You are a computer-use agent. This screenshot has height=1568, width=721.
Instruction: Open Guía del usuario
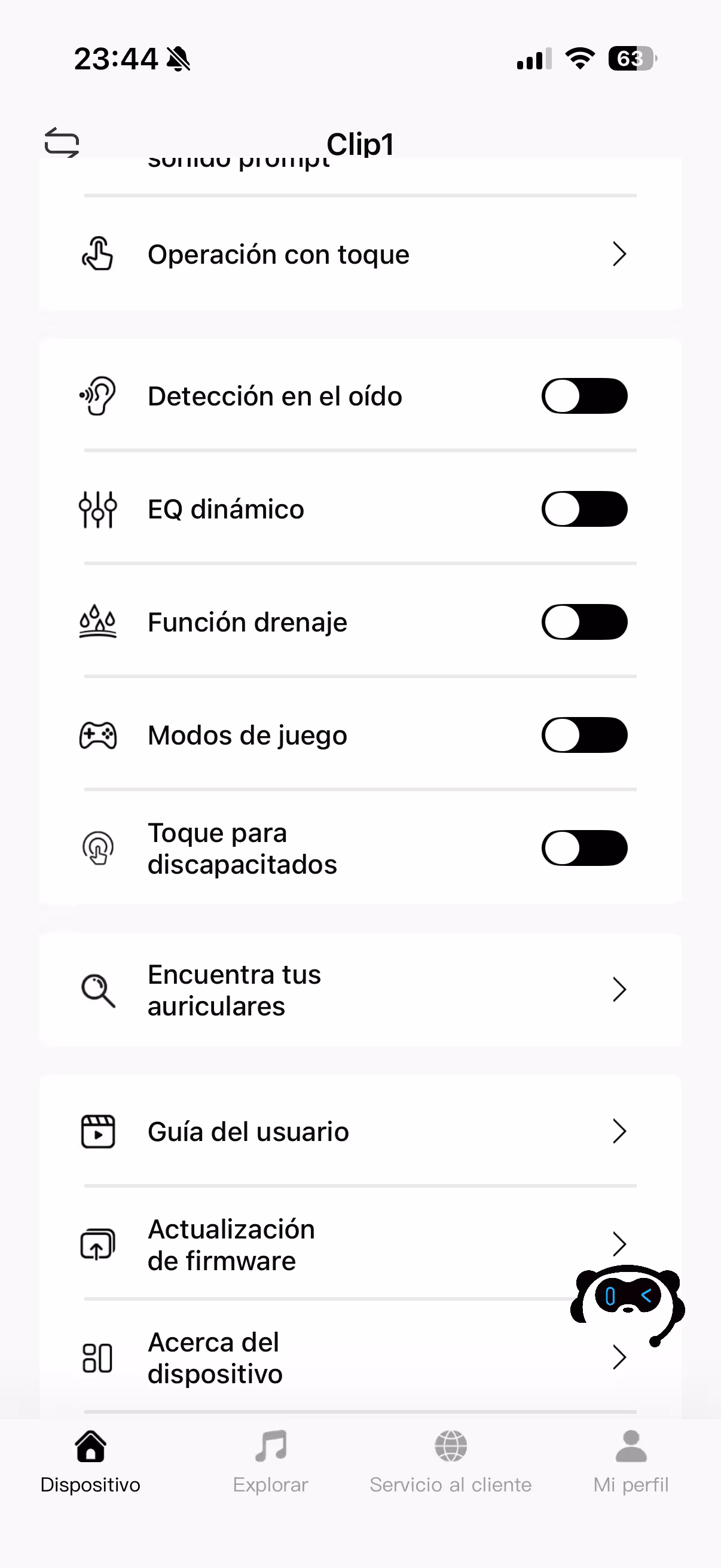click(x=359, y=1131)
